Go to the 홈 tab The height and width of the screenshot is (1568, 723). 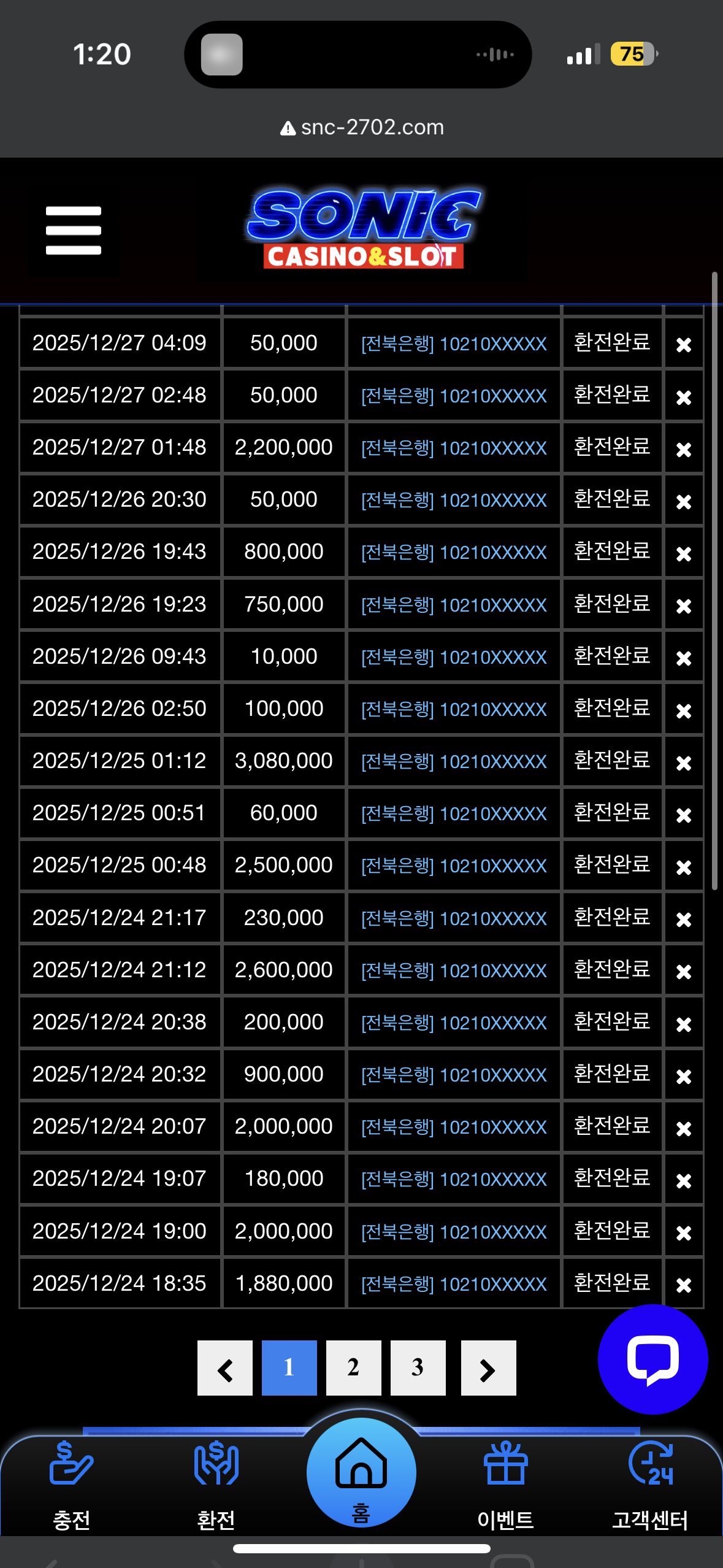361,1472
